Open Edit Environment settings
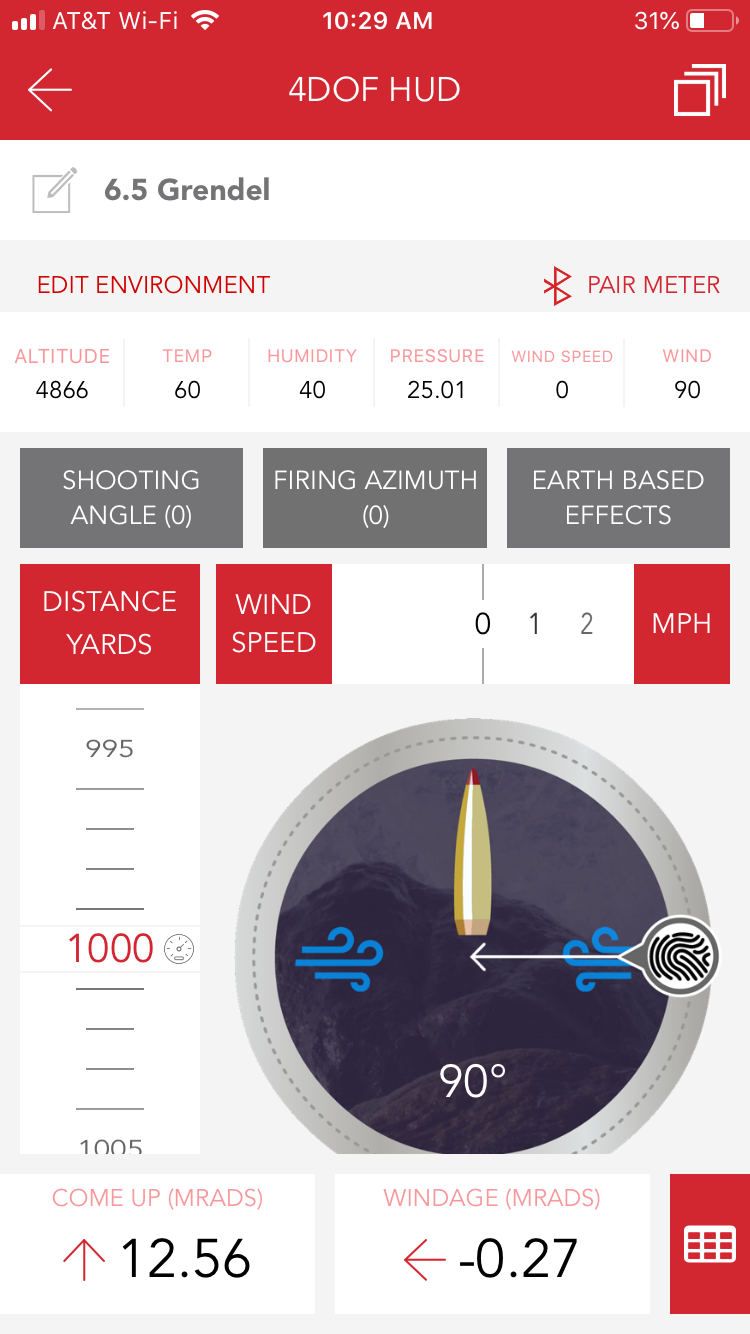 (x=153, y=285)
